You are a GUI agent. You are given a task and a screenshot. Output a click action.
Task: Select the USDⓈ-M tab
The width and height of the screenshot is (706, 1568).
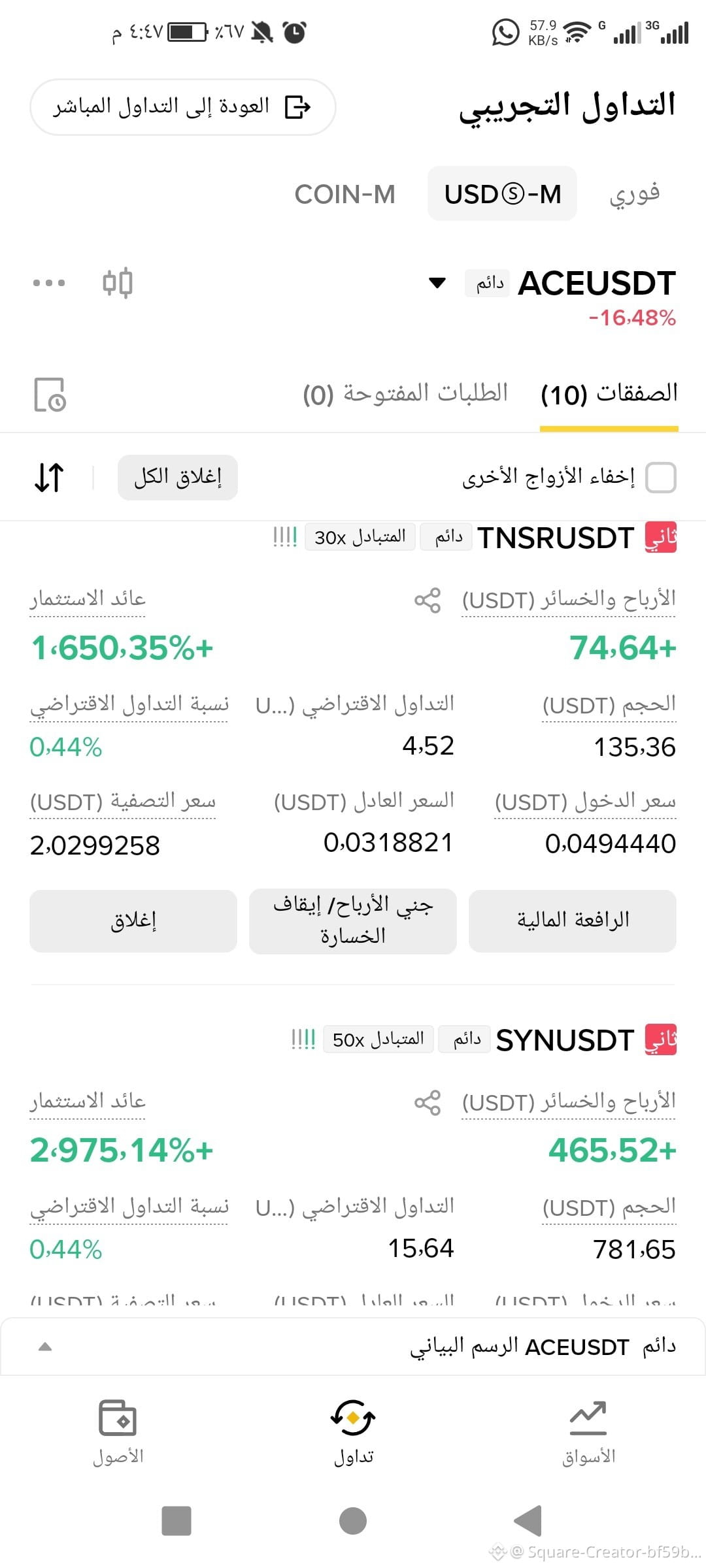502,193
